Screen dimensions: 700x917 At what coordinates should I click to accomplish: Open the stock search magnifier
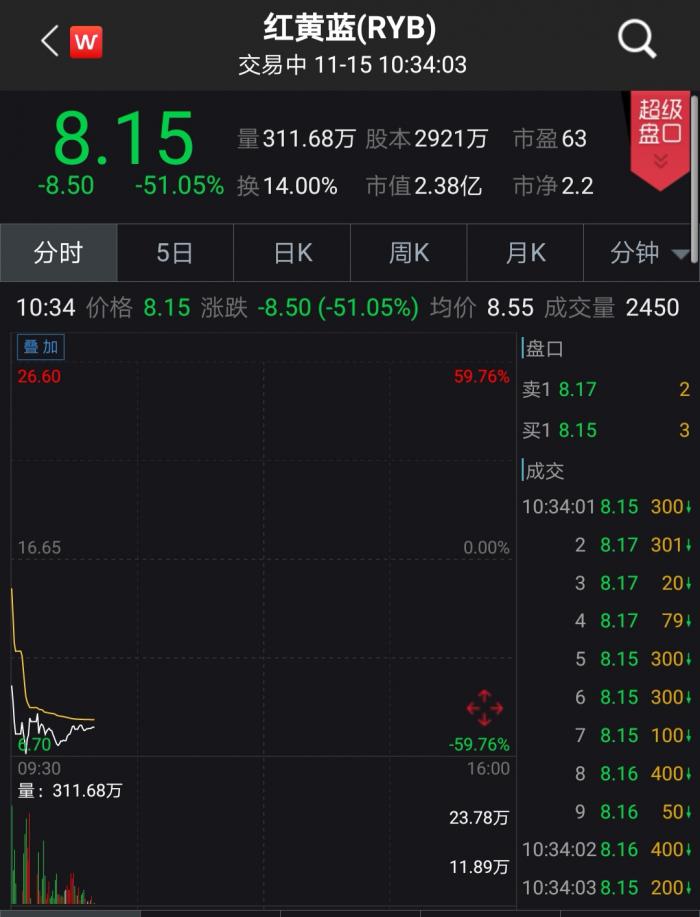pos(637,41)
